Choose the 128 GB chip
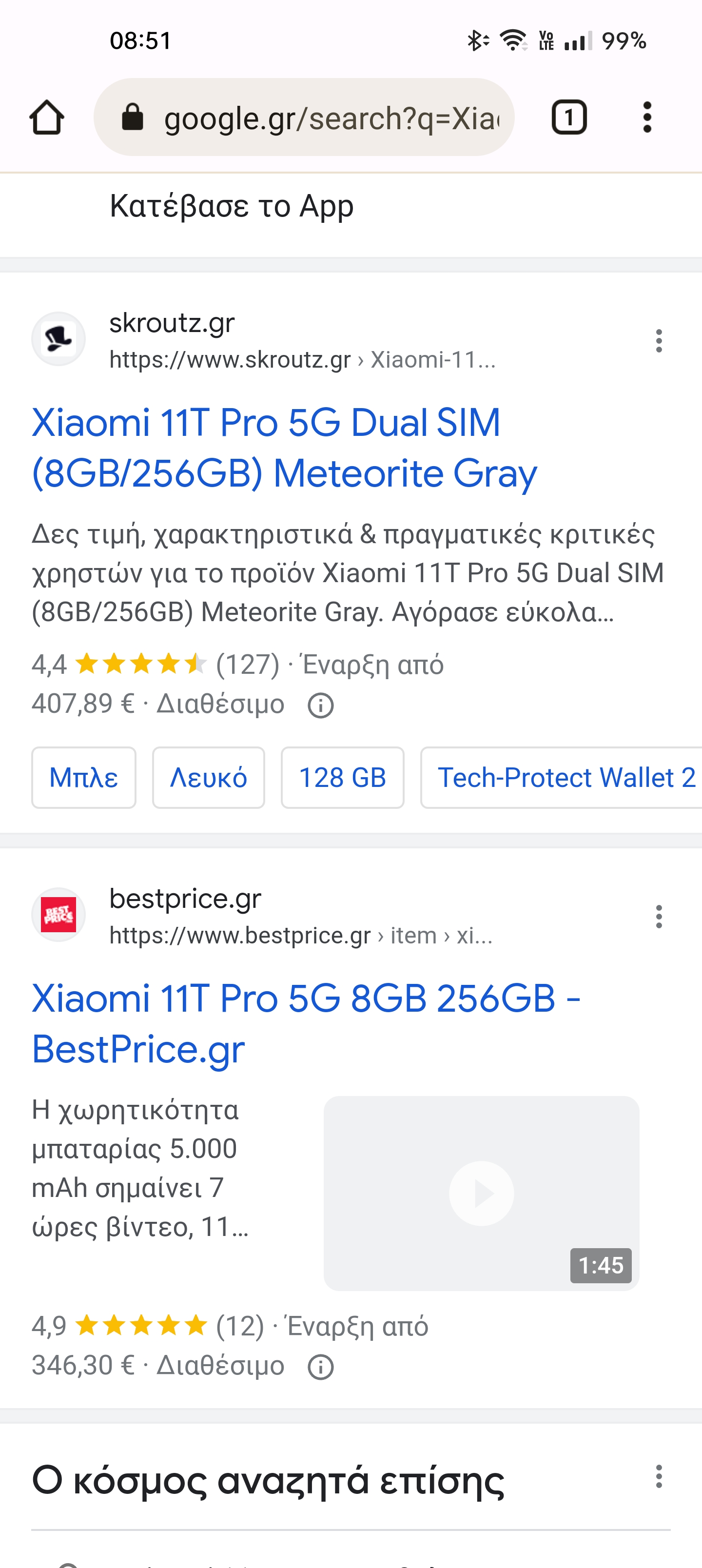 coord(342,777)
